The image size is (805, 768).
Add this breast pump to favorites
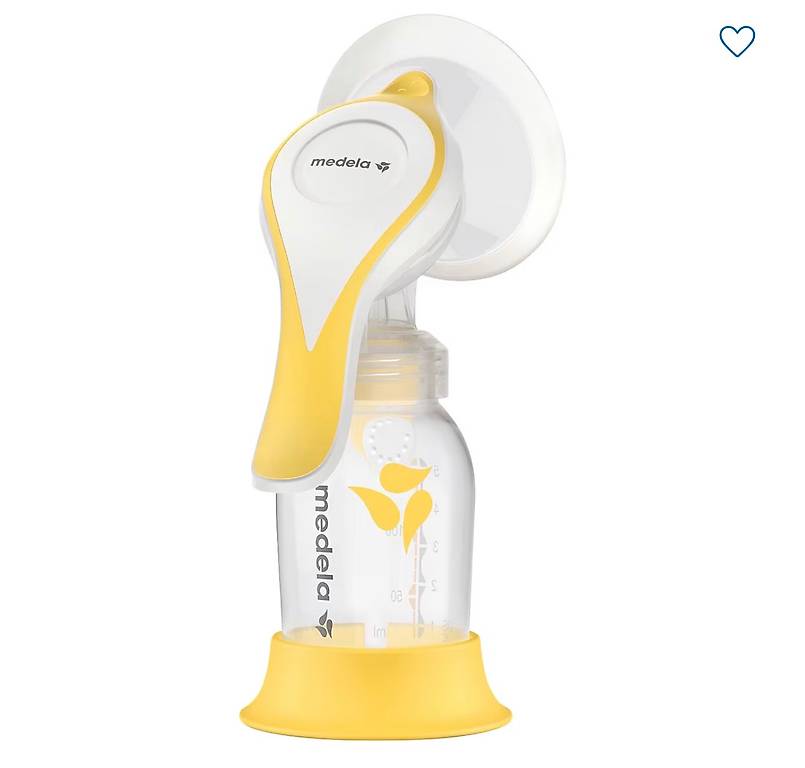pos(737,41)
